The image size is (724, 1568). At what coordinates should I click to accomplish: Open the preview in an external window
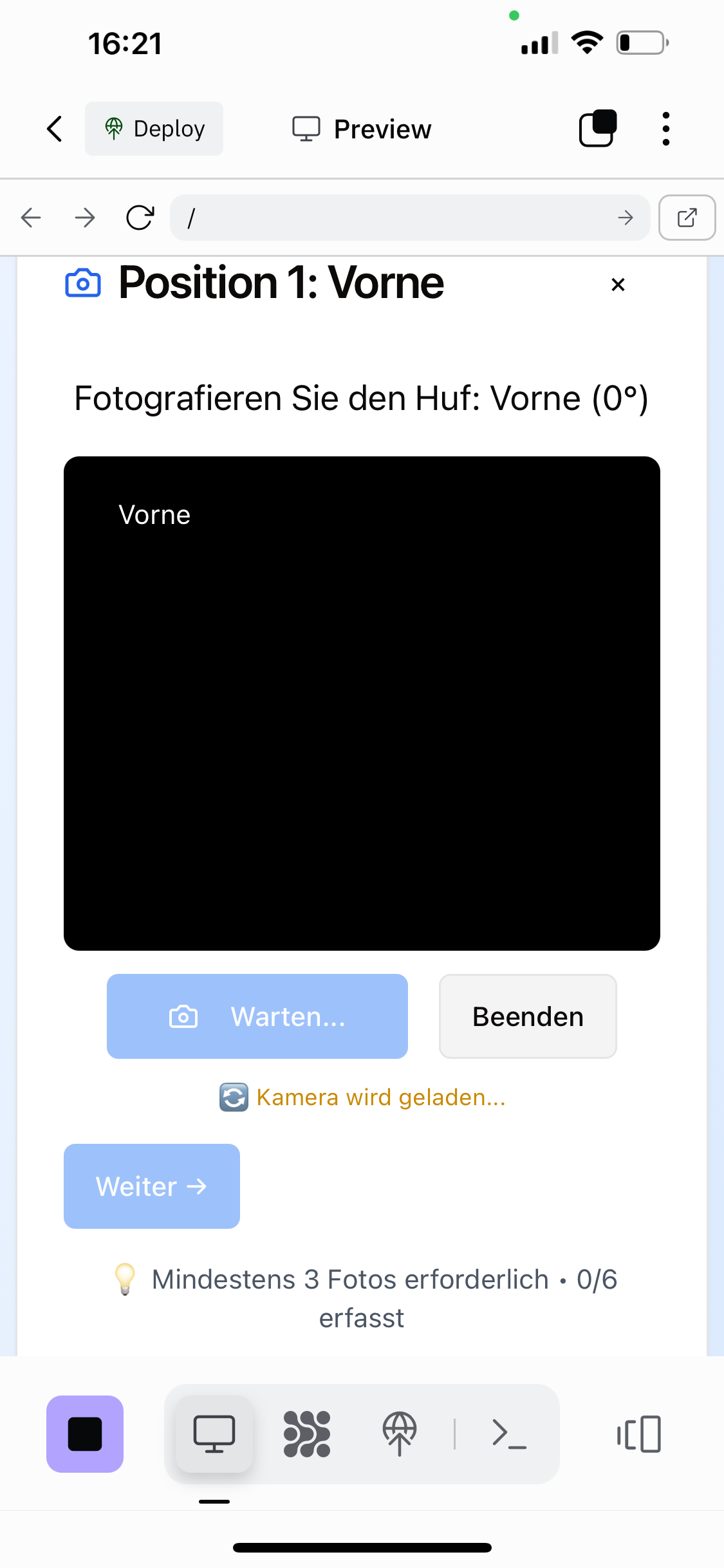tap(687, 218)
